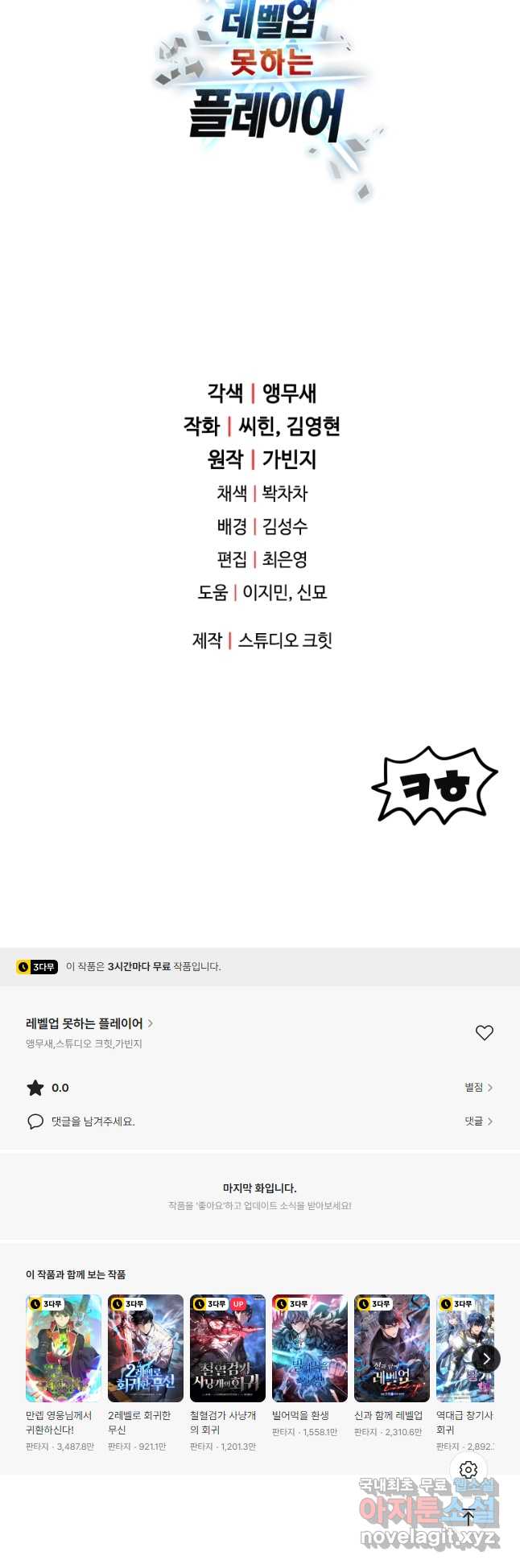Viewport: 520px width, 1568px height.
Task: Open 신과 함께 레벨업 webtoon
Action: [x=392, y=1348]
